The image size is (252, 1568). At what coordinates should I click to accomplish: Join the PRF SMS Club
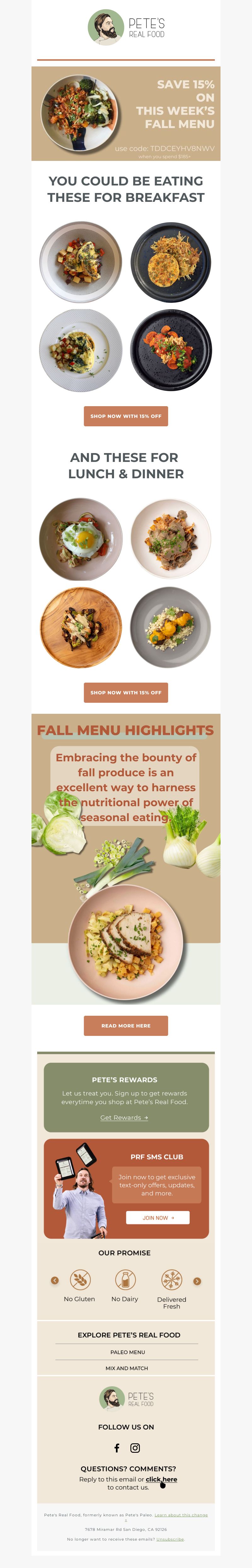coord(157,1218)
